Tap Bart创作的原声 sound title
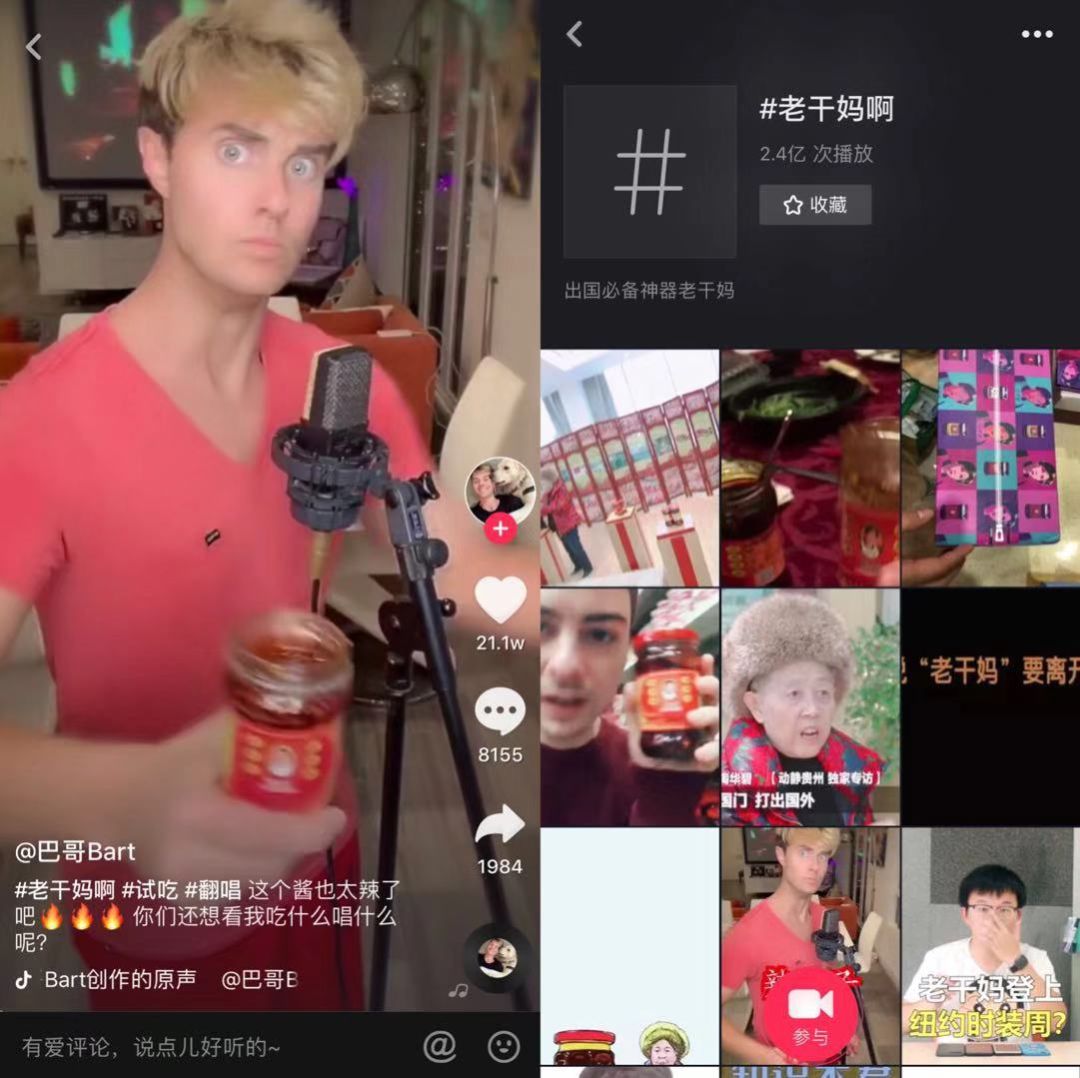This screenshot has height=1078, width=1080. pos(120,979)
